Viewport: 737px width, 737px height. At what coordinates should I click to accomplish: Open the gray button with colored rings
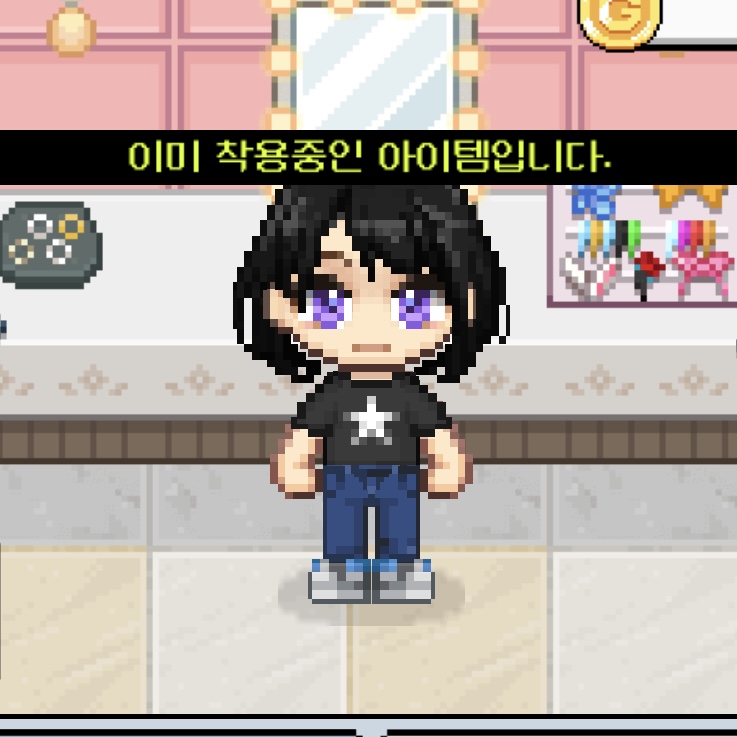click(x=52, y=244)
